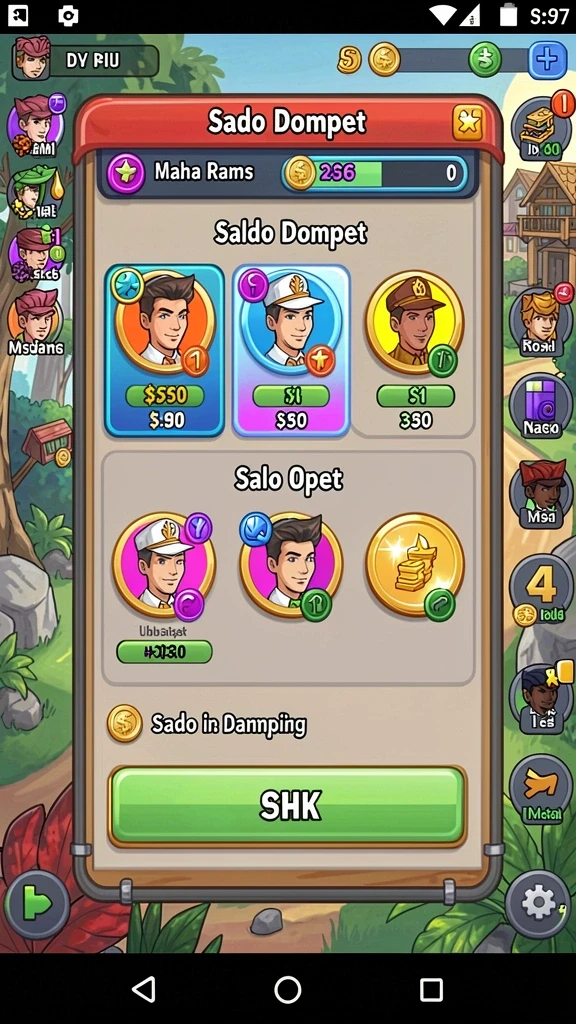Select the dark-haired character on pink background
This screenshot has height=1024, width=576.
coord(291,566)
